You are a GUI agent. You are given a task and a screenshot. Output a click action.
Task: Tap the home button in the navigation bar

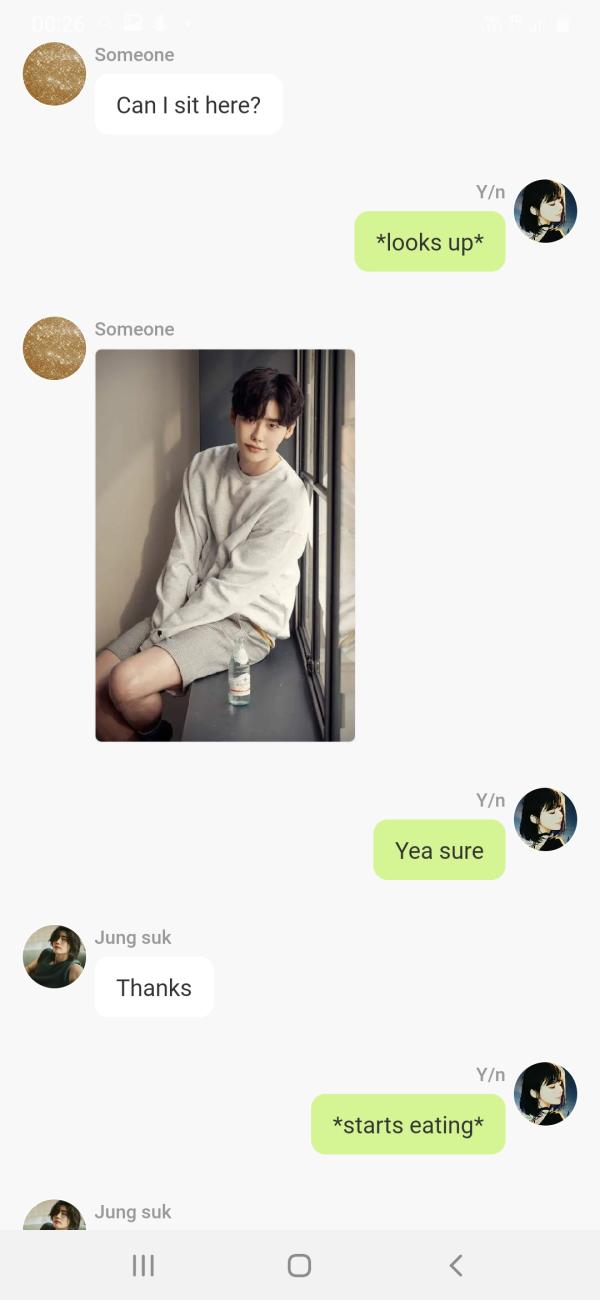(x=299, y=1265)
